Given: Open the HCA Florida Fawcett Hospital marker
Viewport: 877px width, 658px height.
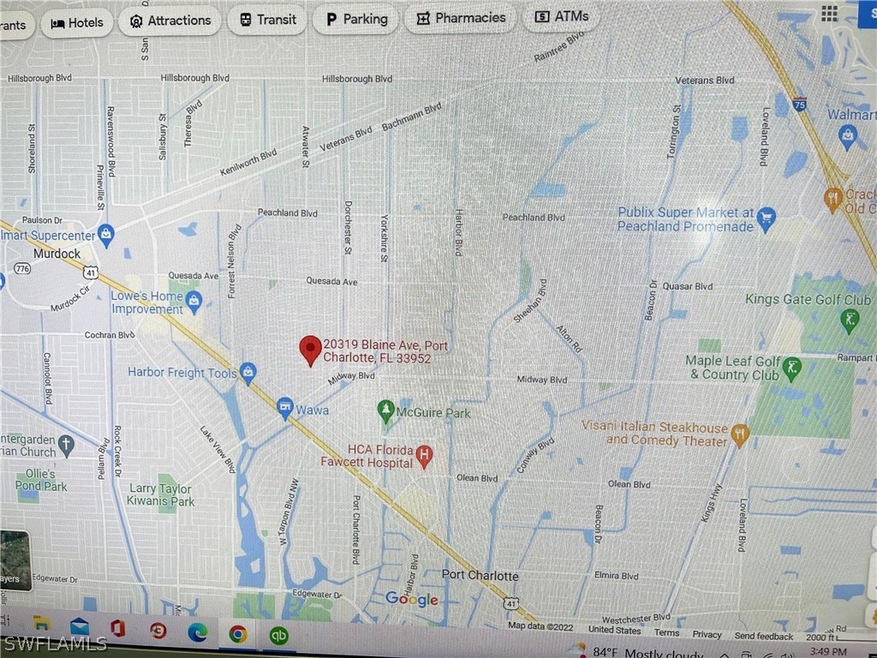Looking at the screenshot, I should point(424,457).
